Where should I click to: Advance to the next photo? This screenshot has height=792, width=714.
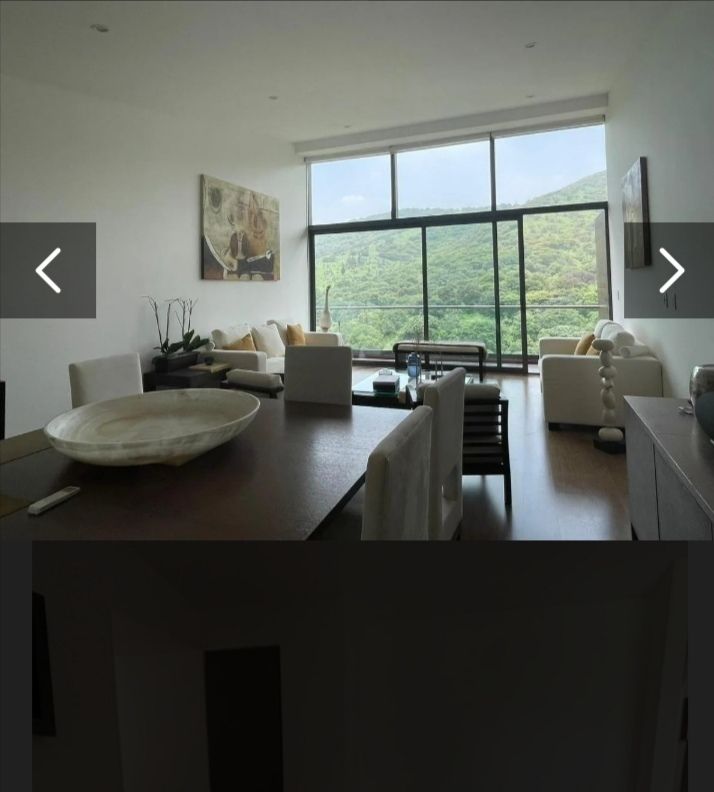click(x=670, y=270)
